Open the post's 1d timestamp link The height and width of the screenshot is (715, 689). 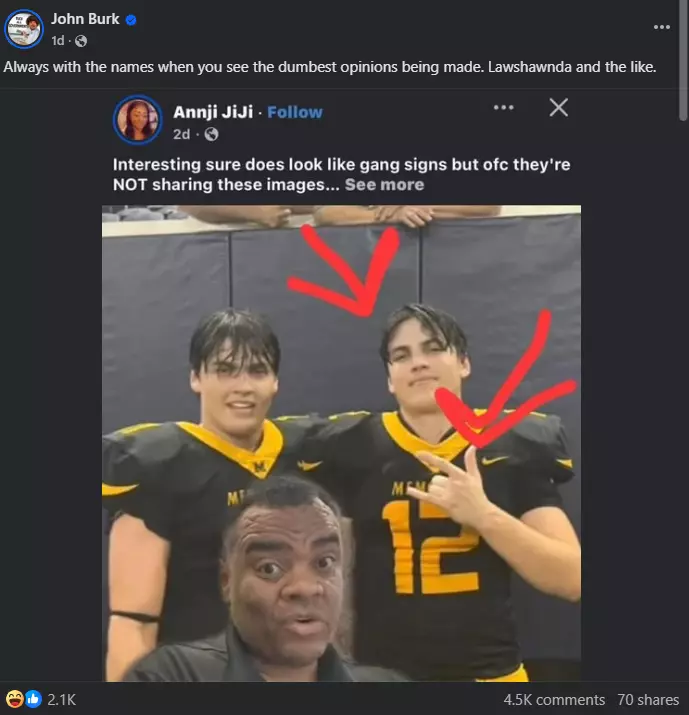(x=58, y=41)
